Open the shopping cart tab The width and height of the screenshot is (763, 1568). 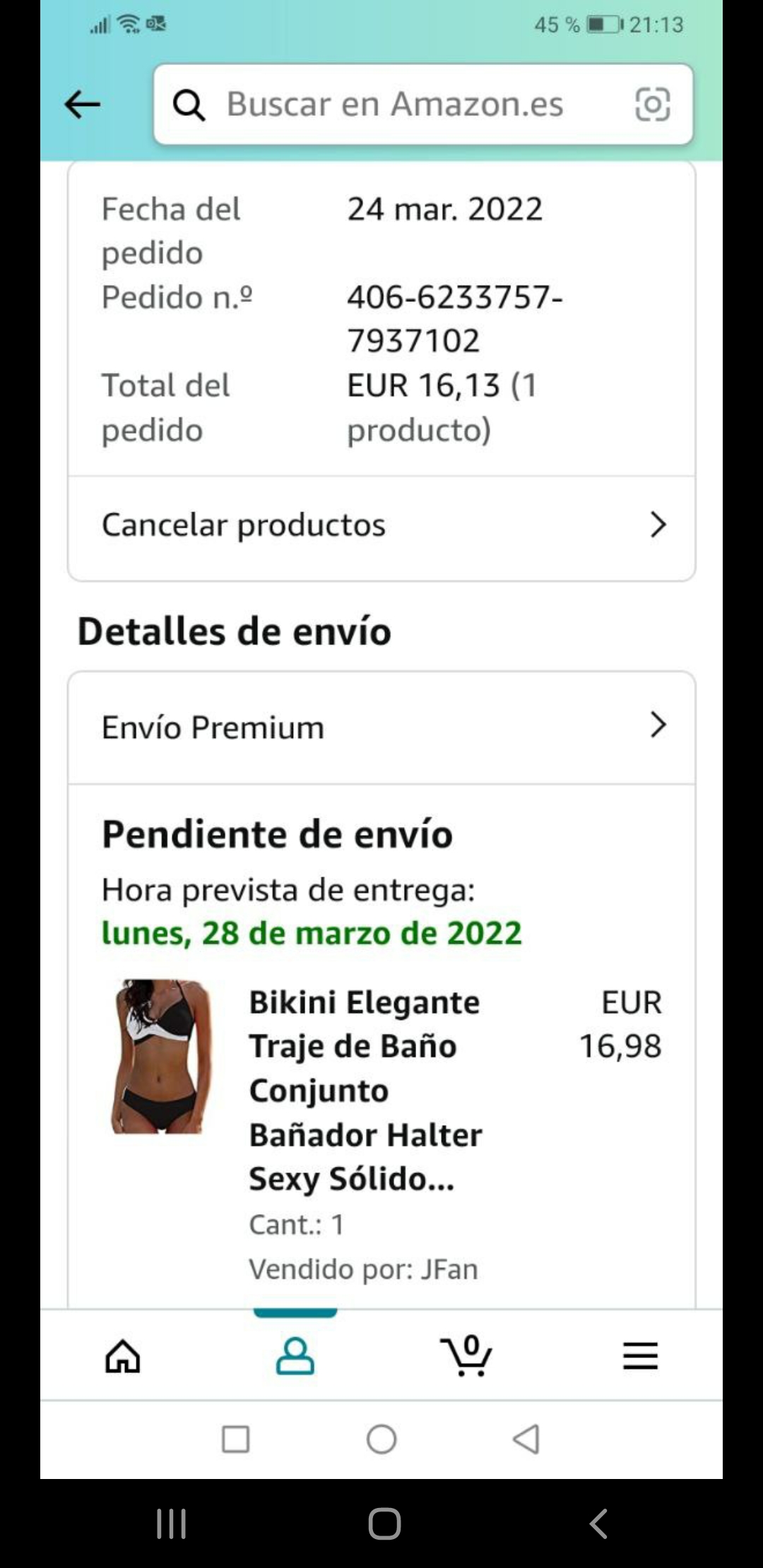click(466, 1355)
